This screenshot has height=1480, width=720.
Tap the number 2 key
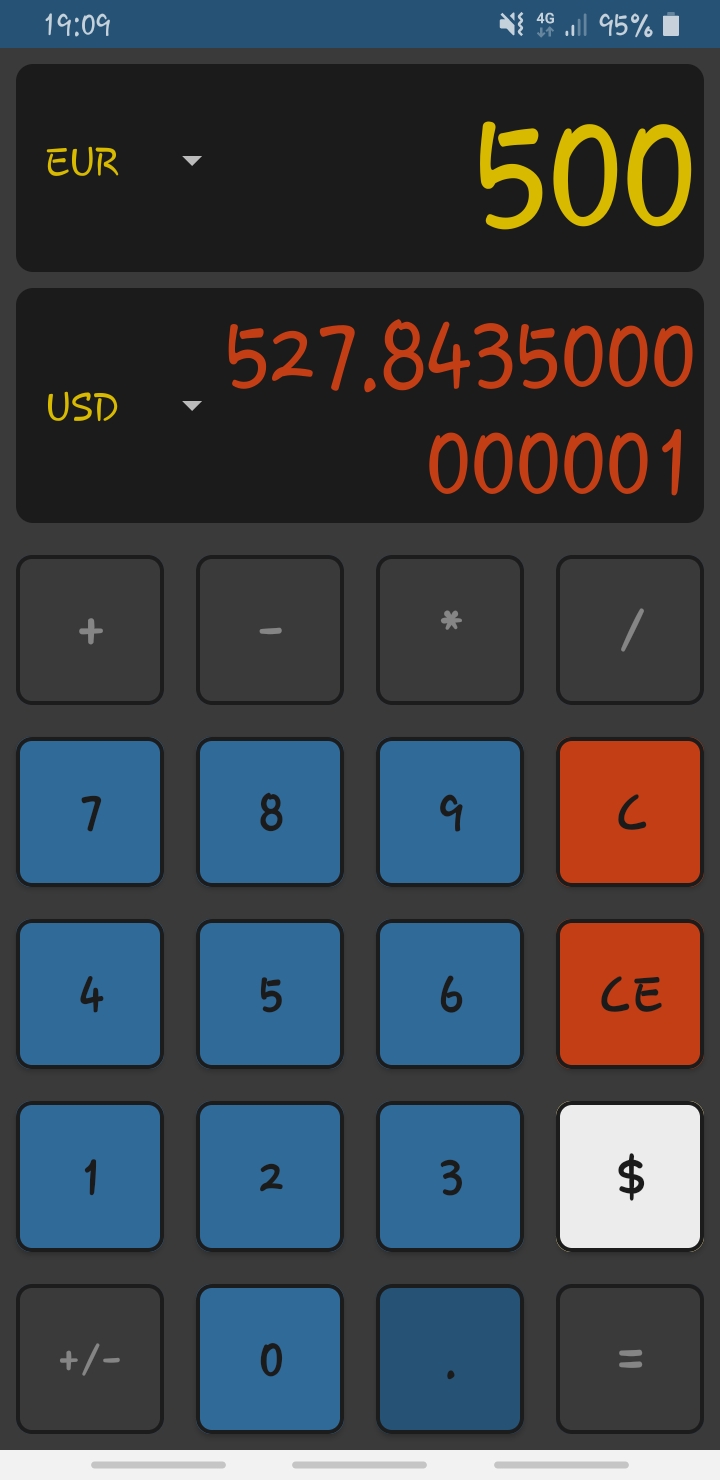(x=270, y=1176)
